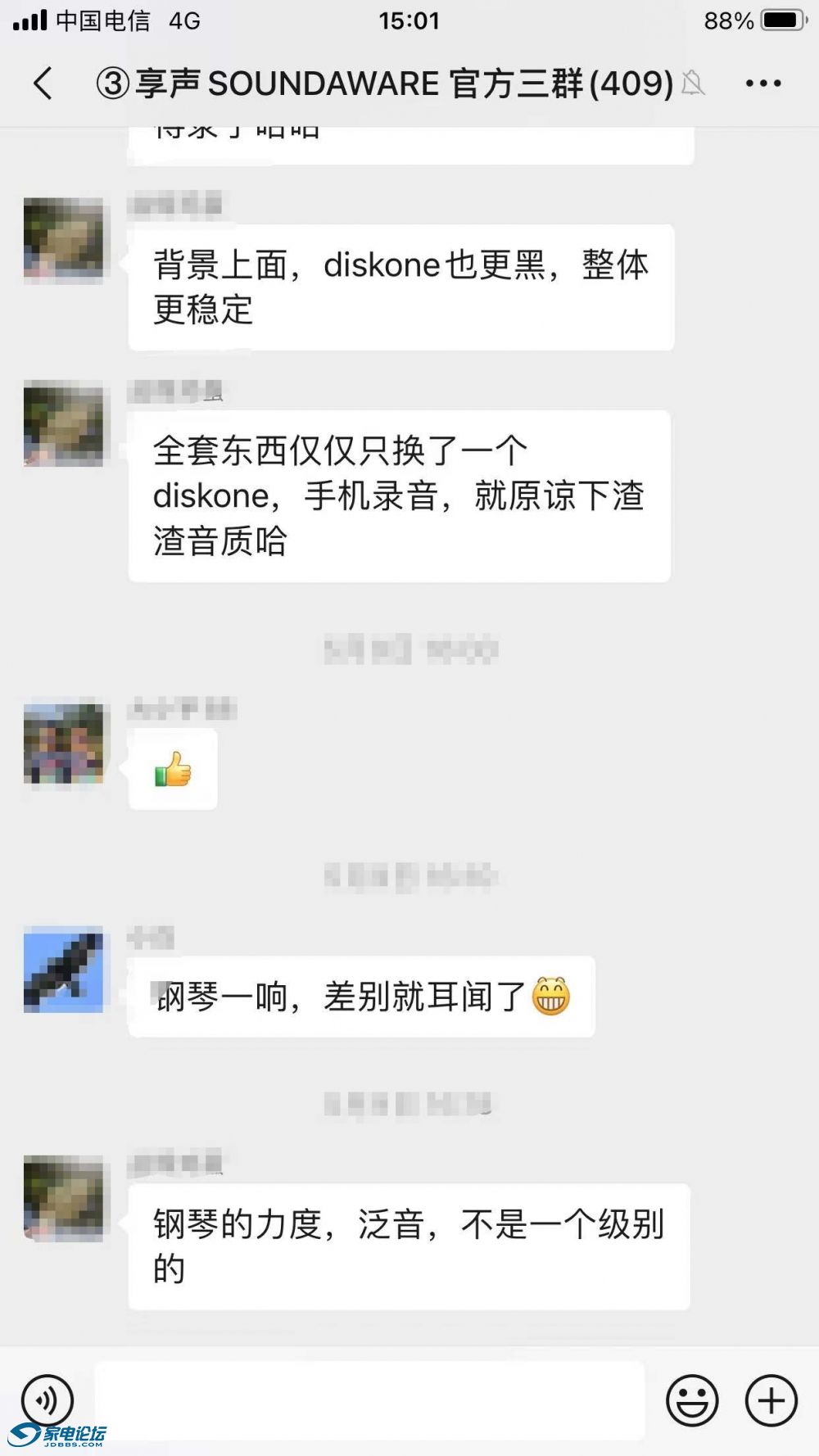Switch to voice message input
The width and height of the screenshot is (819, 1456).
pos(48,1399)
